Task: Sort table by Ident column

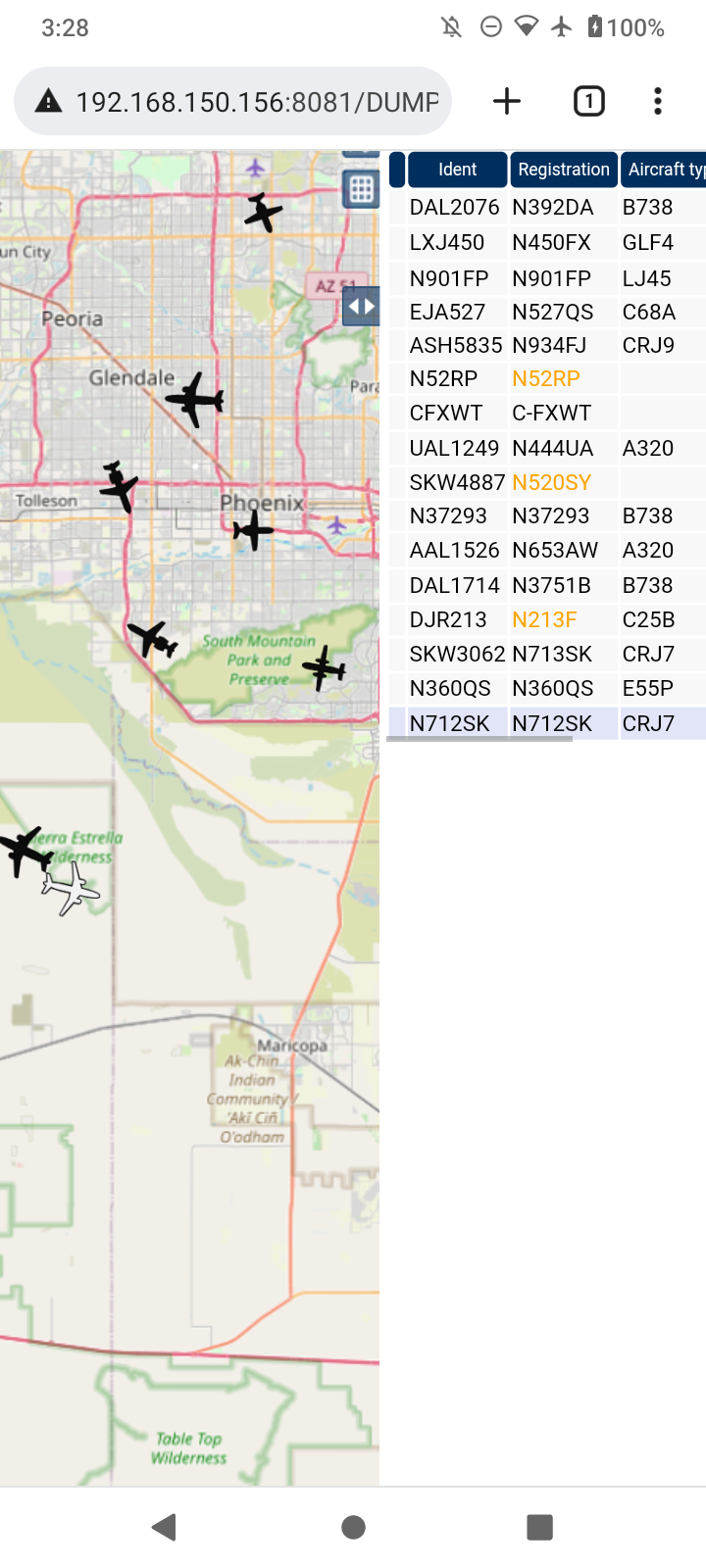Action: pyautogui.click(x=458, y=170)
